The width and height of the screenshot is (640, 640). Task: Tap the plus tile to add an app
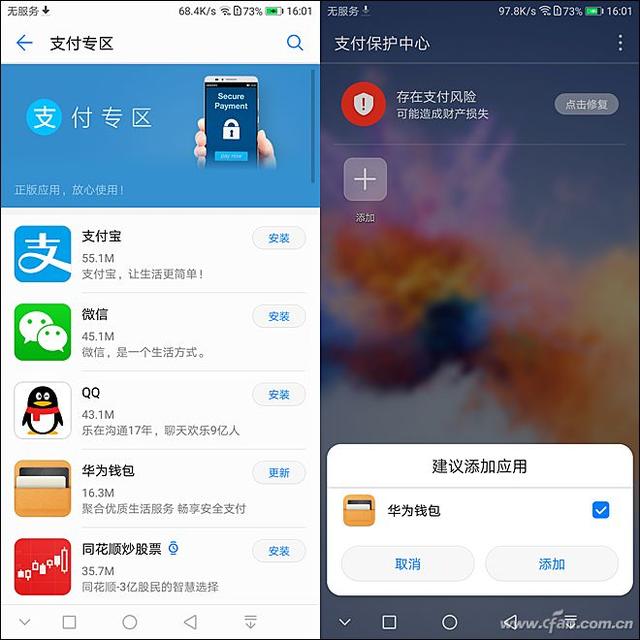tap(365, 180)
